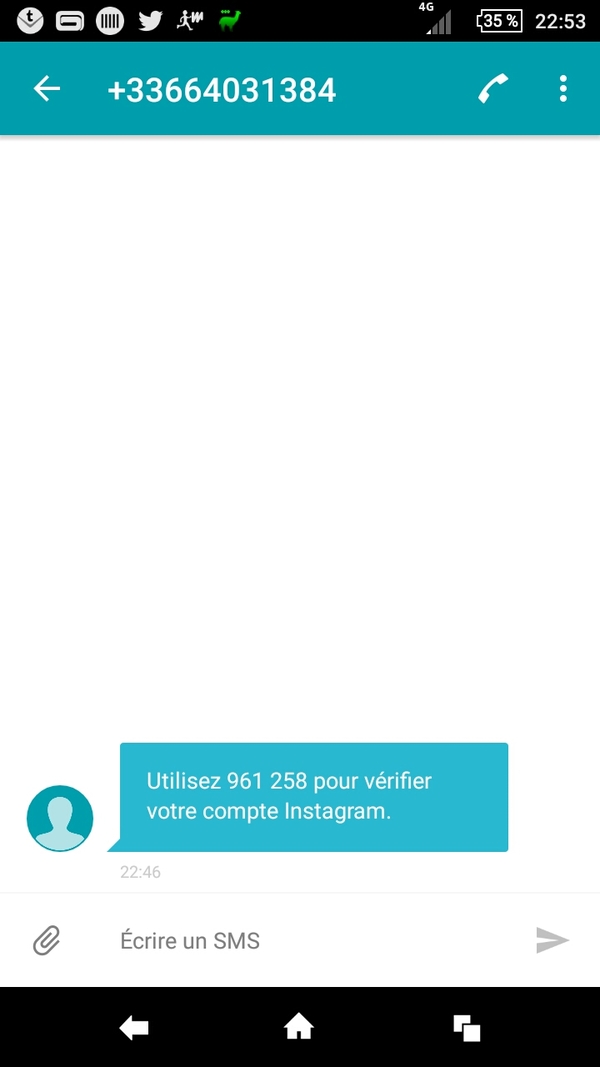Call +33664031384 with the phone icon
Image resolution: width=600 pixels, height=1067 pixels.
pyautogui.click(x=493, y=89)
